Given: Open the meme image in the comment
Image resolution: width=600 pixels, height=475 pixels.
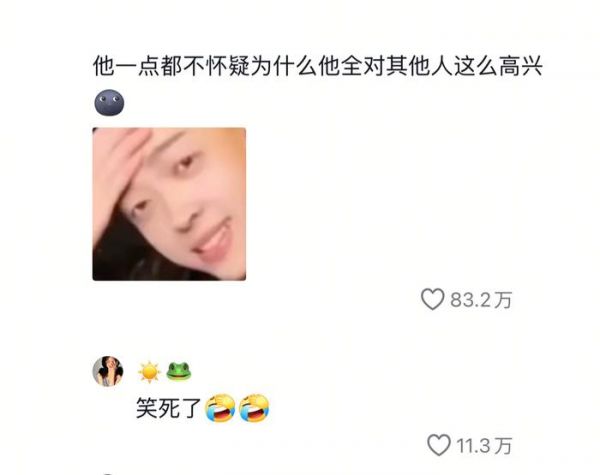Looking at the screenshot, I should [169, 203].
